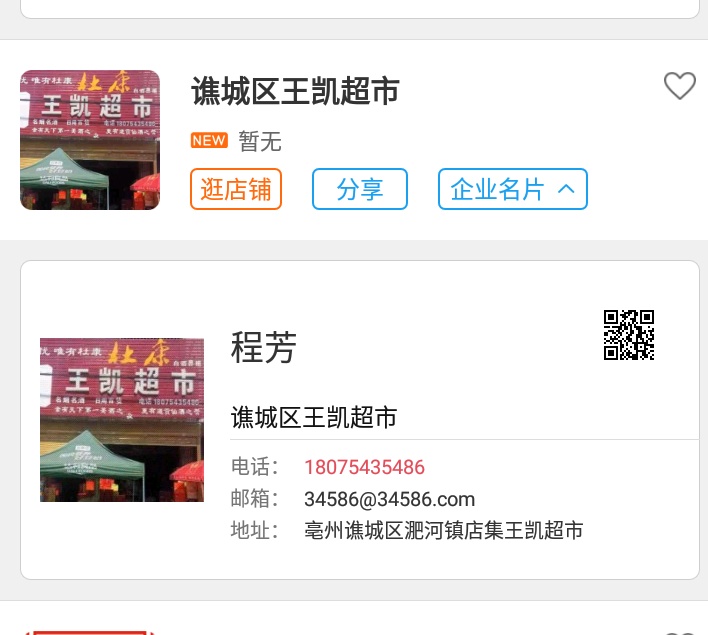Share the store via 分享 button
This screenshot has height=635, width=708.
tap(360, 190)
